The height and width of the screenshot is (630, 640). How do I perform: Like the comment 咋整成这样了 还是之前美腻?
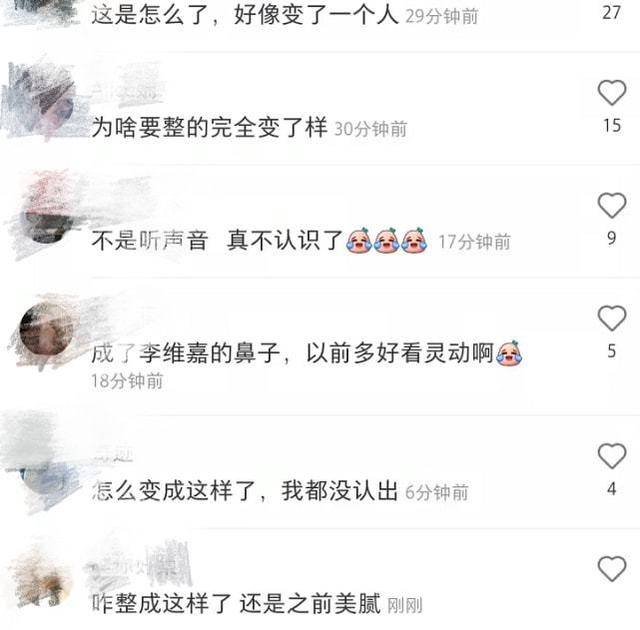[x=611, y=569]
